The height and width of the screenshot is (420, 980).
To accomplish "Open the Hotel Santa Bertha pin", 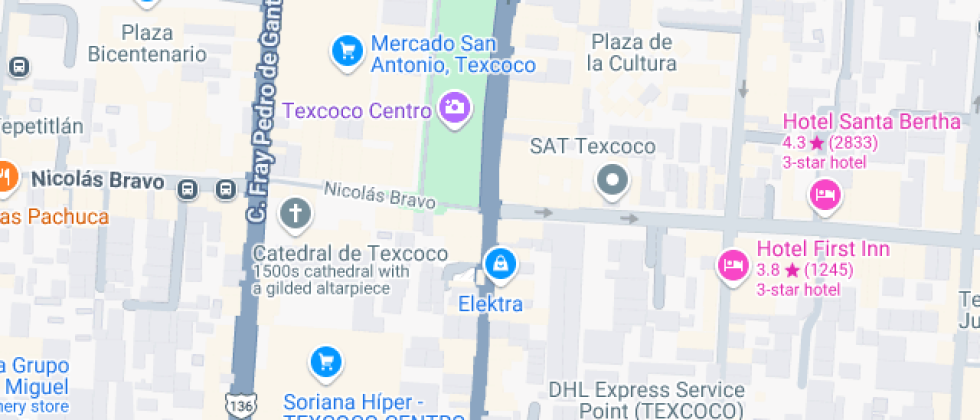I will (x=825, y=193).
